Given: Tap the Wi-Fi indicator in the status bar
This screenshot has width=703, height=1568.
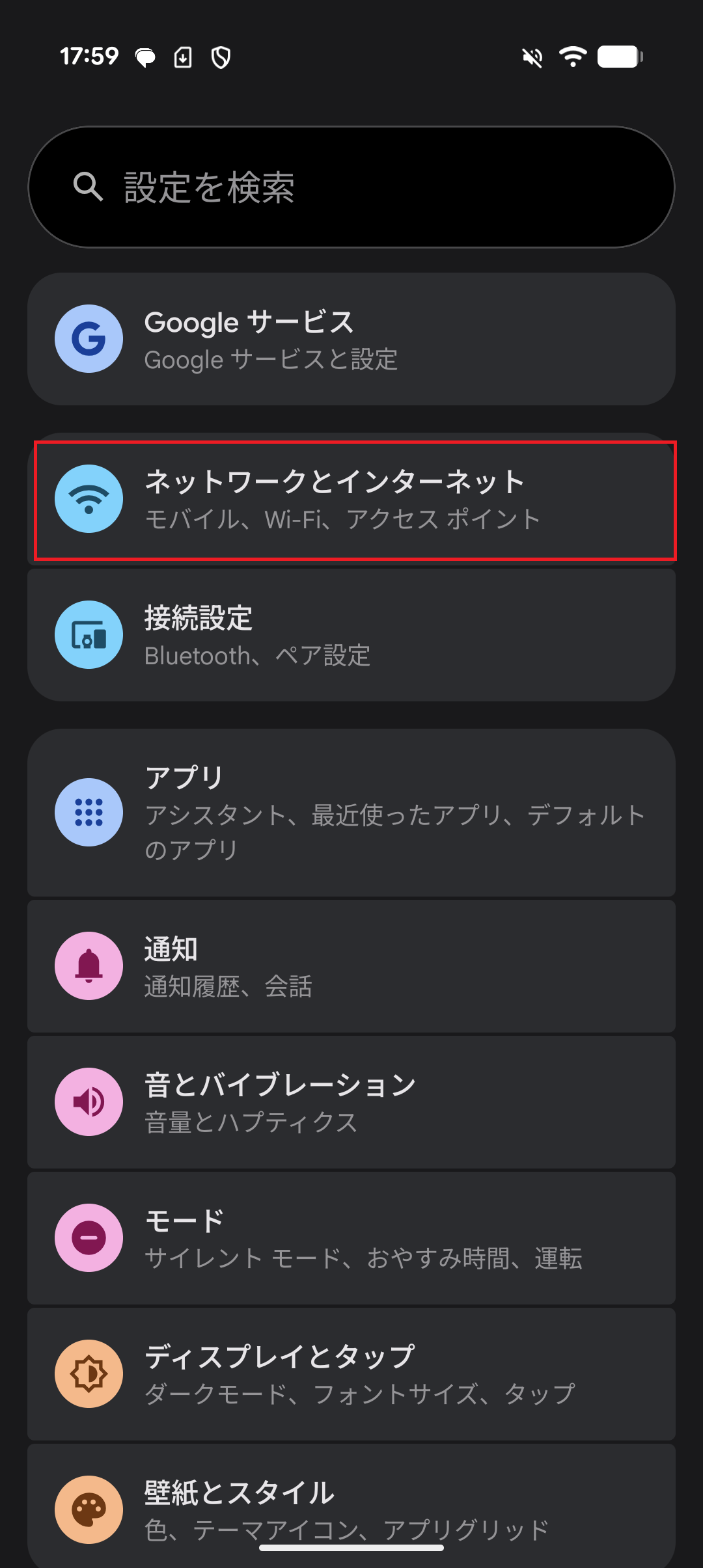Looking at the screenshot, I should [x=572, y=57].
